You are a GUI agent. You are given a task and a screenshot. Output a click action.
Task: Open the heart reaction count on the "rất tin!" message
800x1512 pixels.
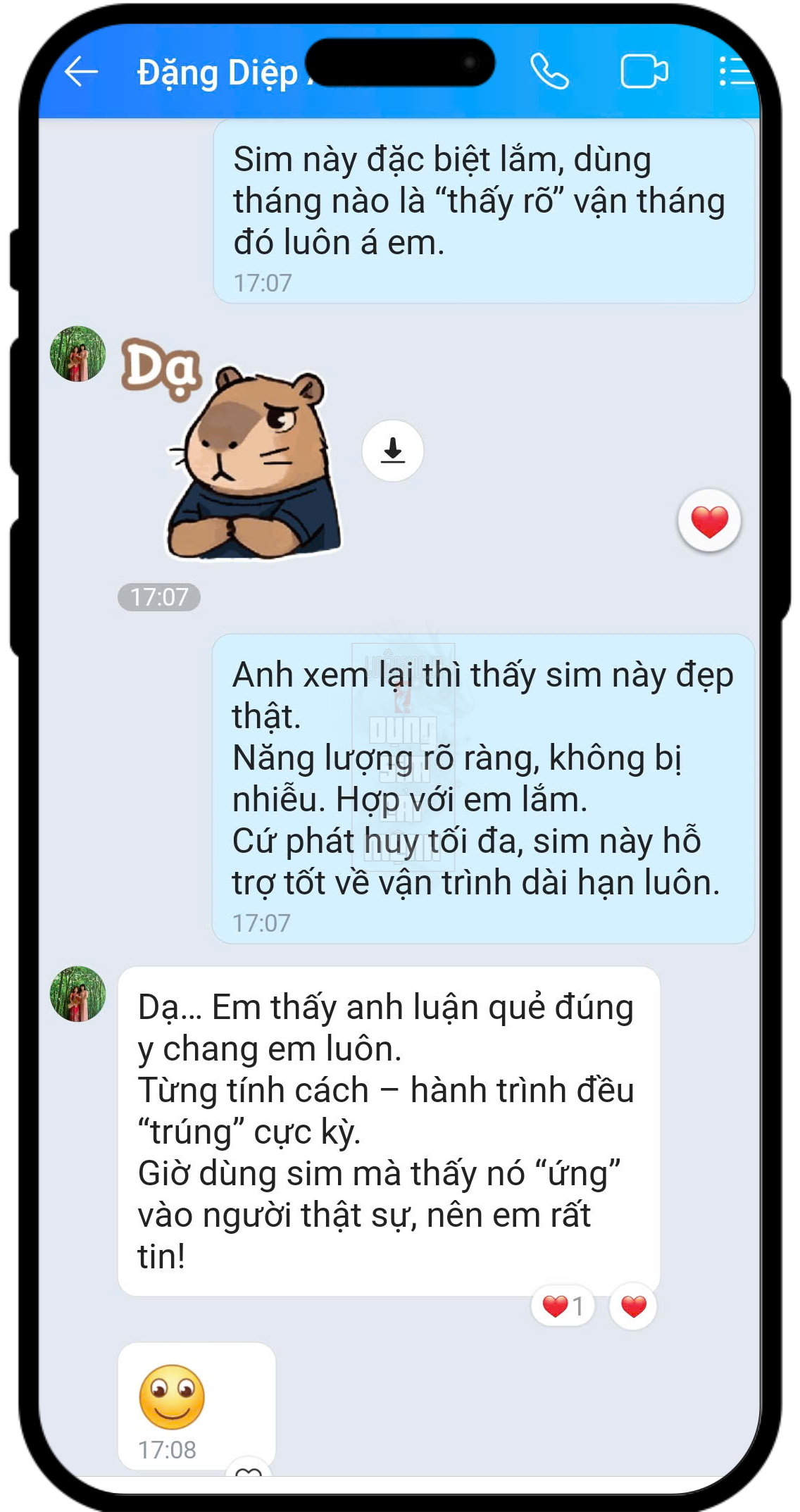563,1306
